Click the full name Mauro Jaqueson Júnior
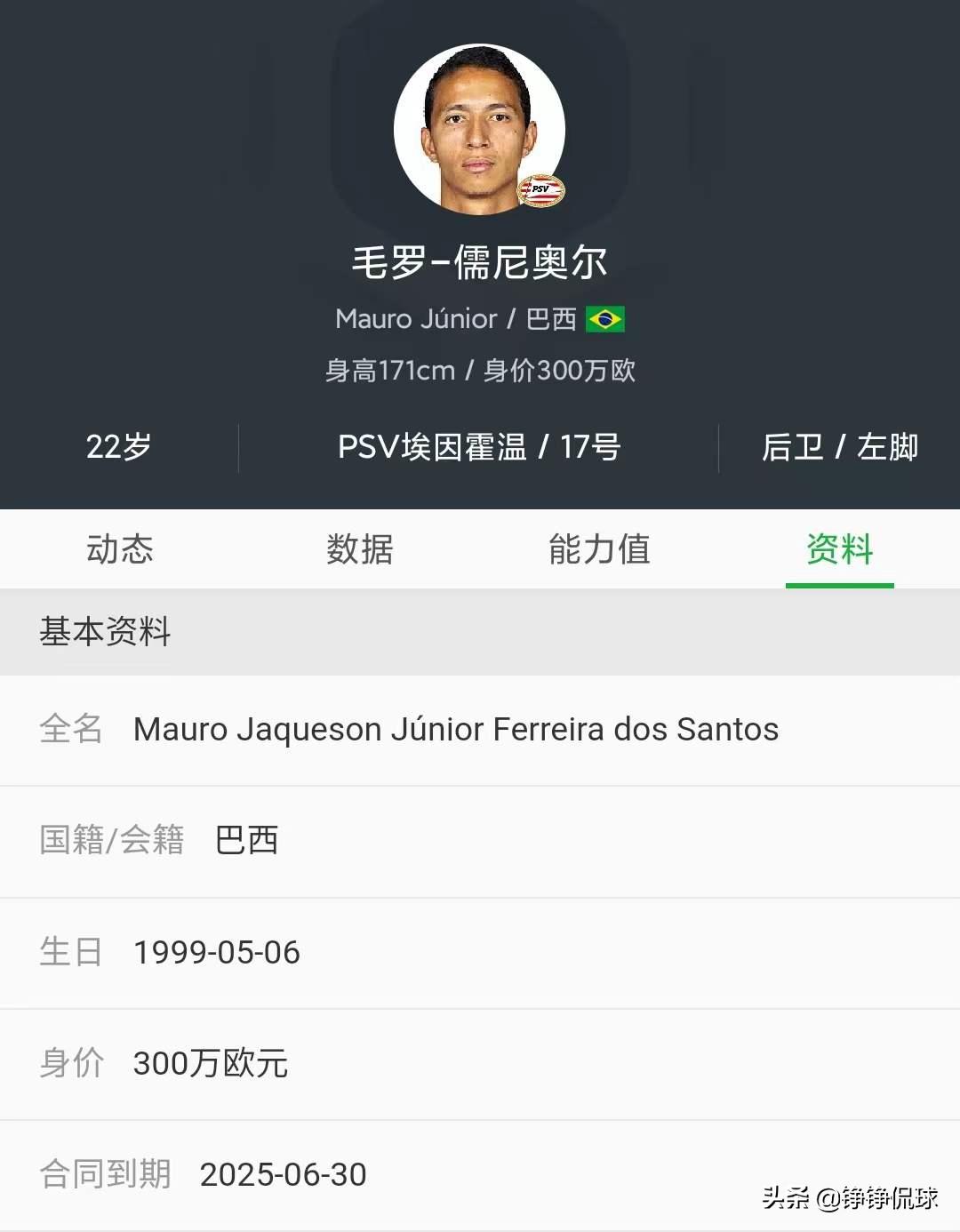 (454, 729)
